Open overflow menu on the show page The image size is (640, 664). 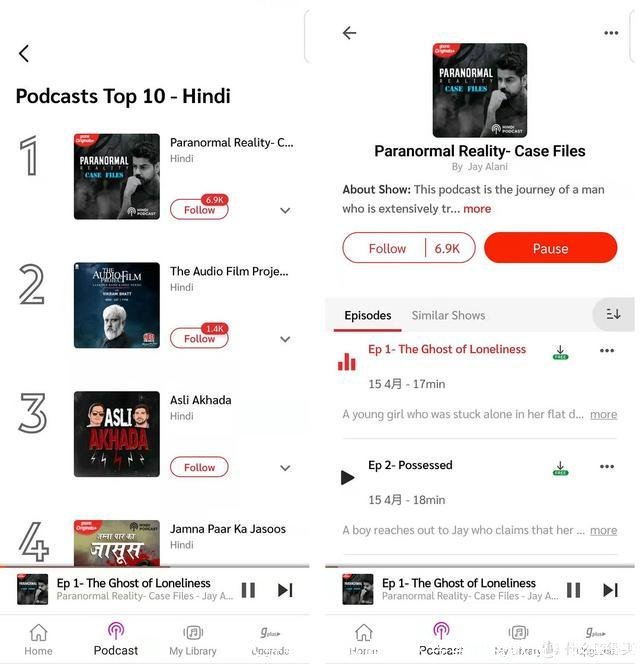611,33
